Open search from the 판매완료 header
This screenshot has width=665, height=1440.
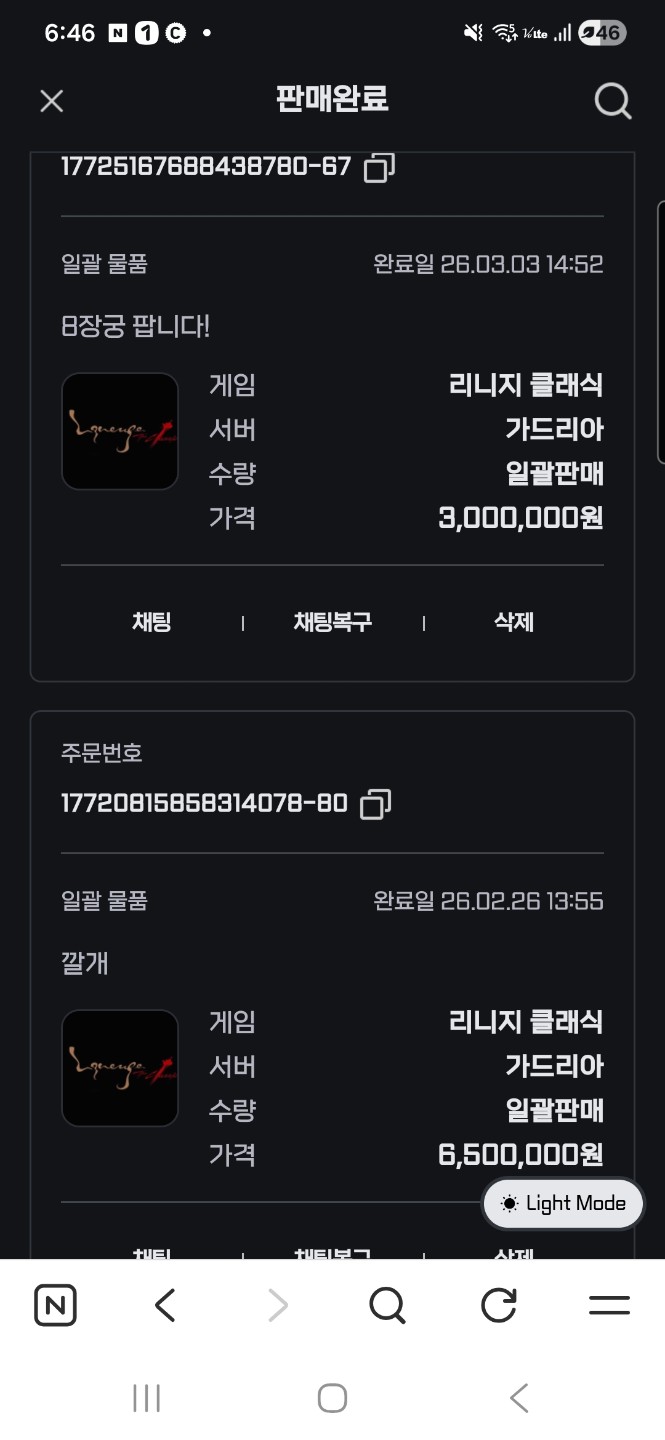(612, 100)
